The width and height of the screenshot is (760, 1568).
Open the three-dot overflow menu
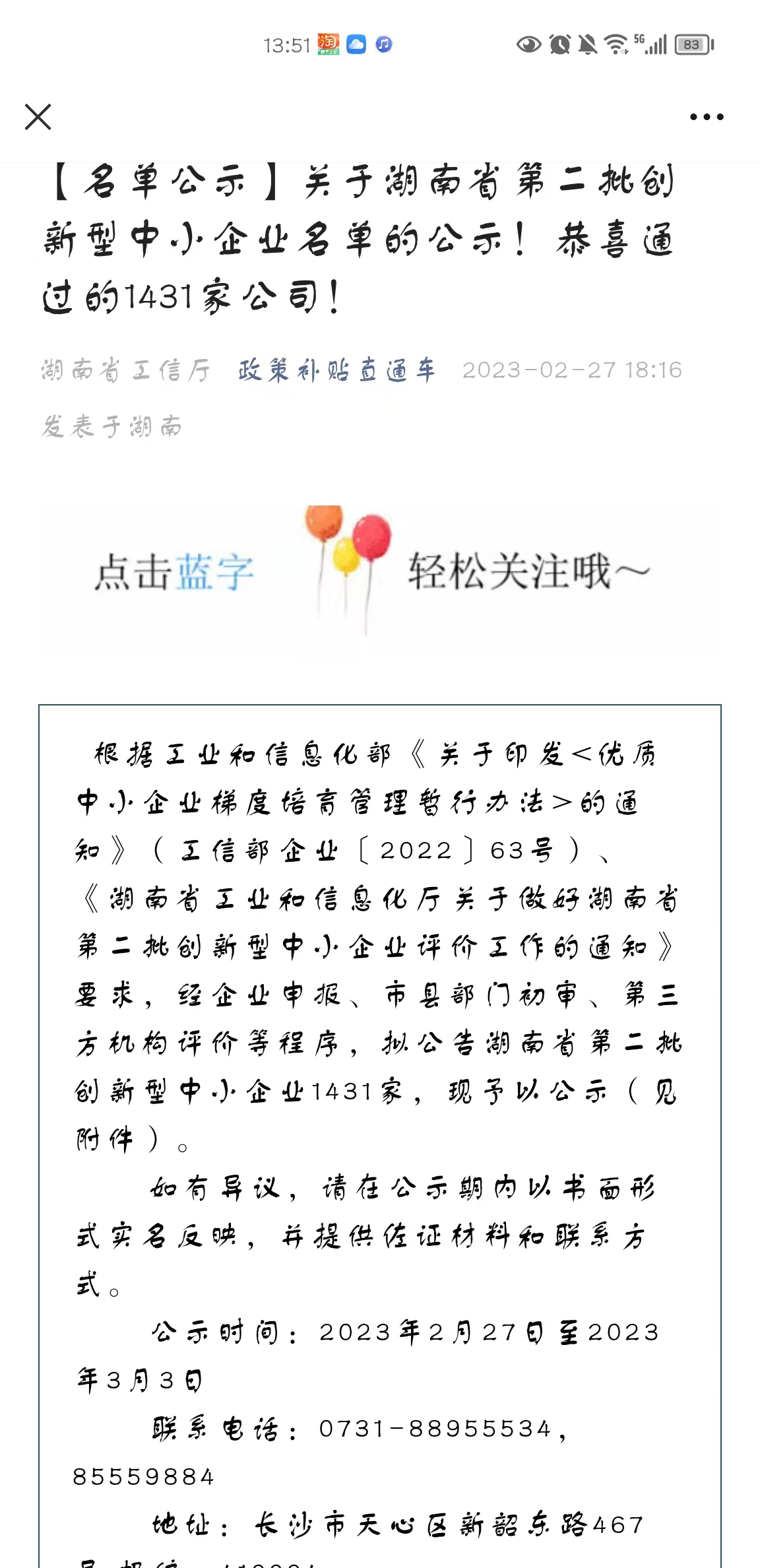(x=706, y=117)
